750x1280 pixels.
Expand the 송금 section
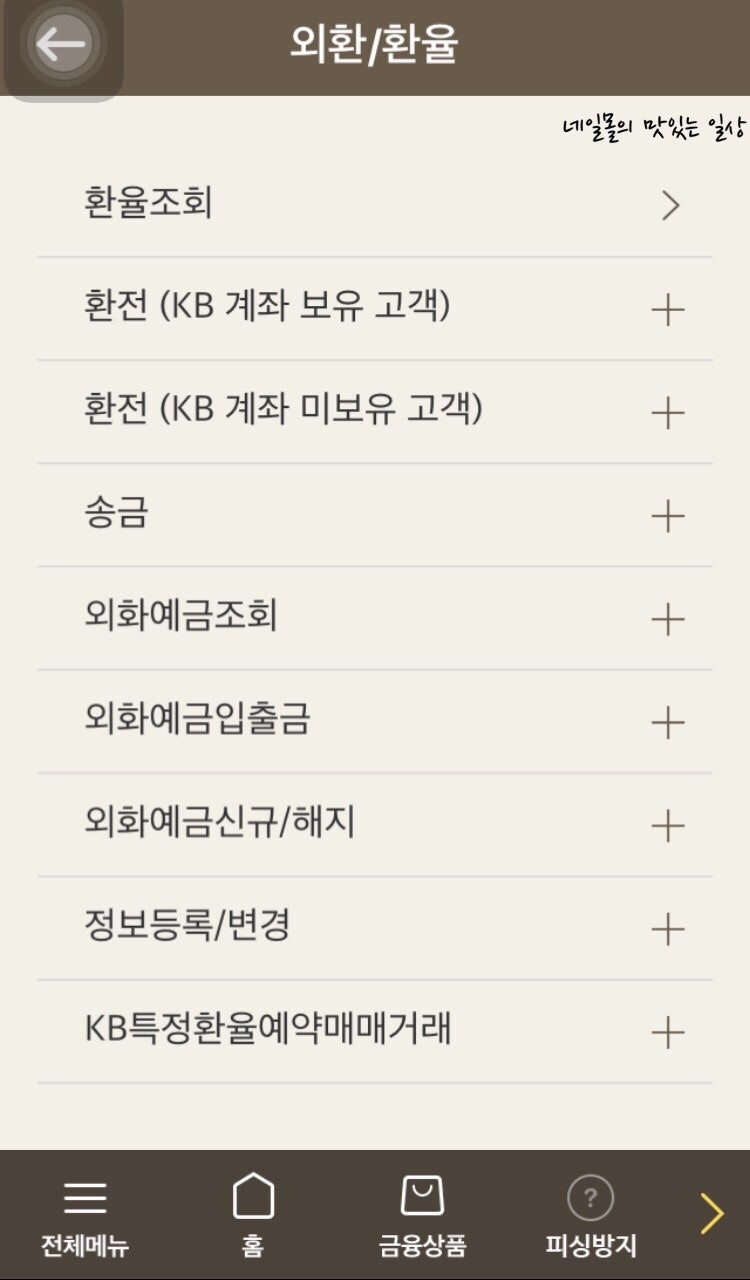375,515
